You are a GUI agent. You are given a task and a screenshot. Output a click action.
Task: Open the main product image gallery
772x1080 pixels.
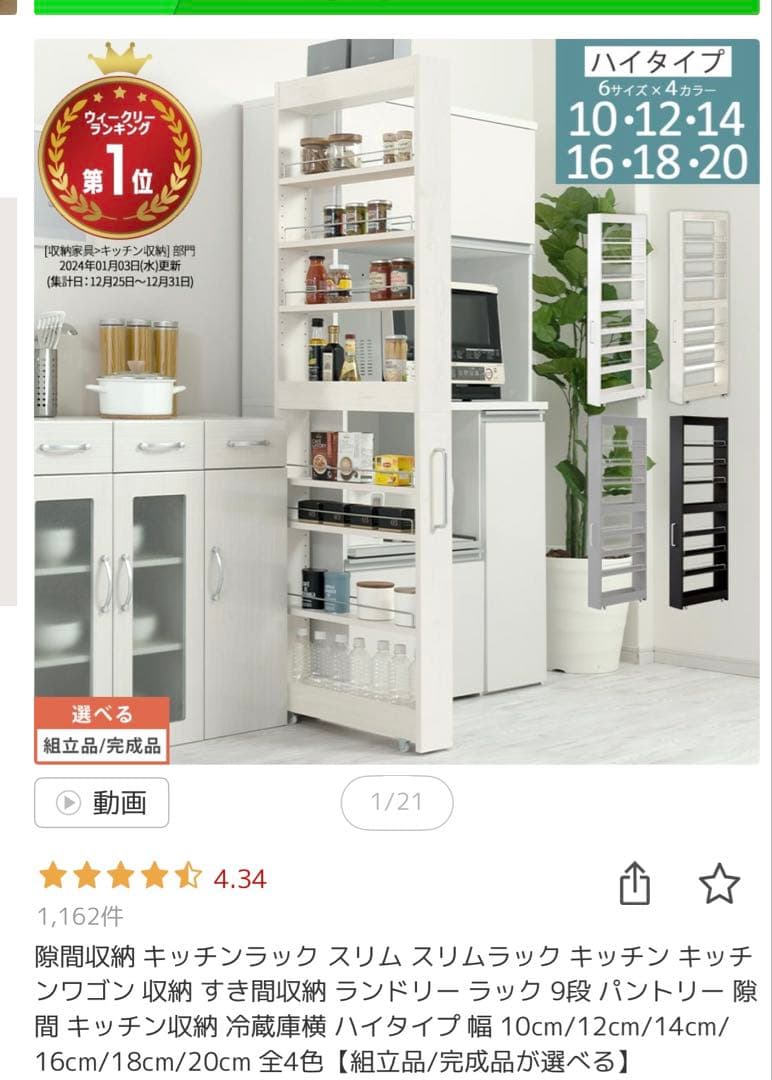pos(396,400)
